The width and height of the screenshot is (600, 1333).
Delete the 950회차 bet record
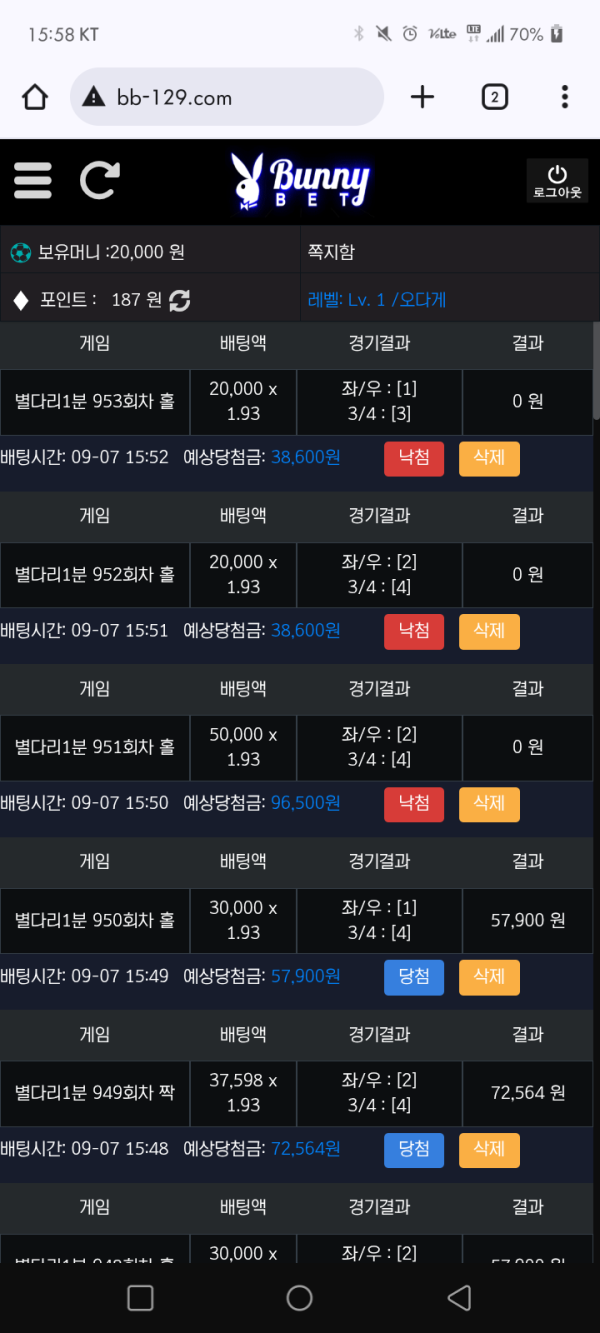tap(489, 977)
